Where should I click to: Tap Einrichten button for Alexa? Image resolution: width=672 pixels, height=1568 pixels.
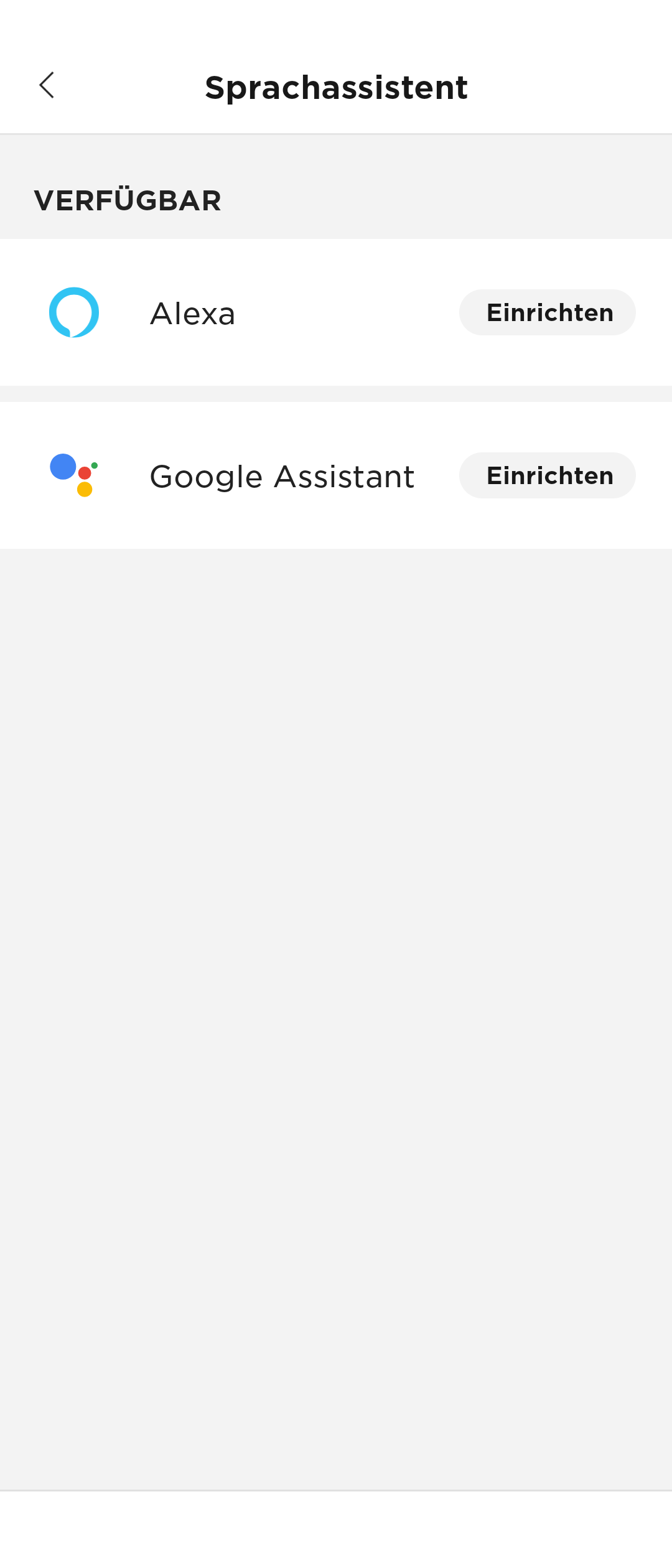547,312
